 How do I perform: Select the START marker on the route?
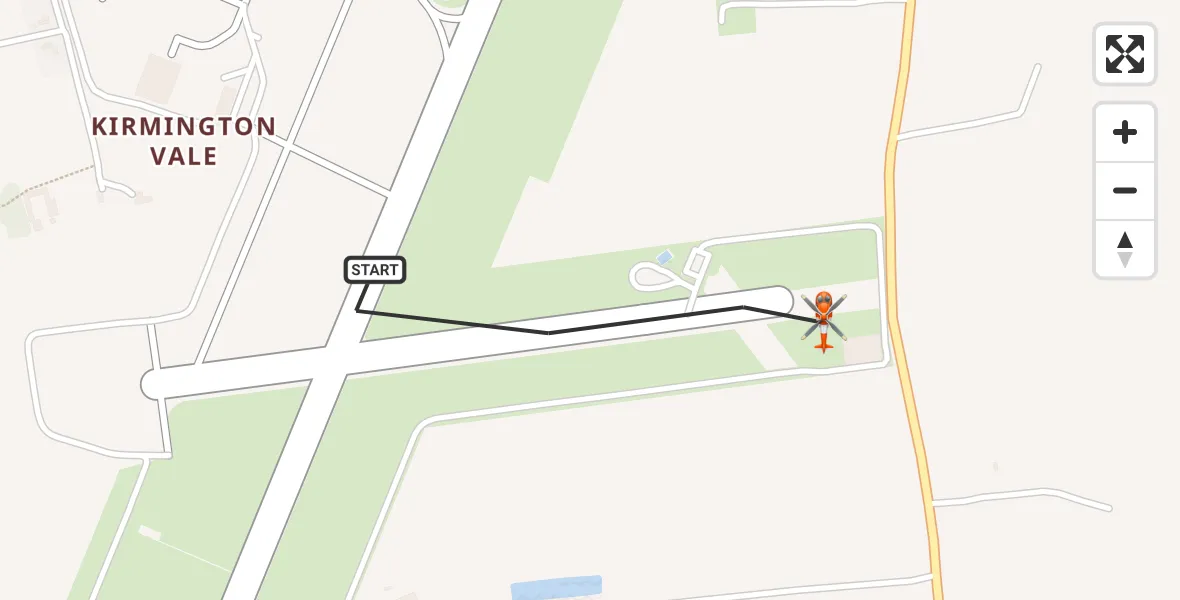pos(375,270)
